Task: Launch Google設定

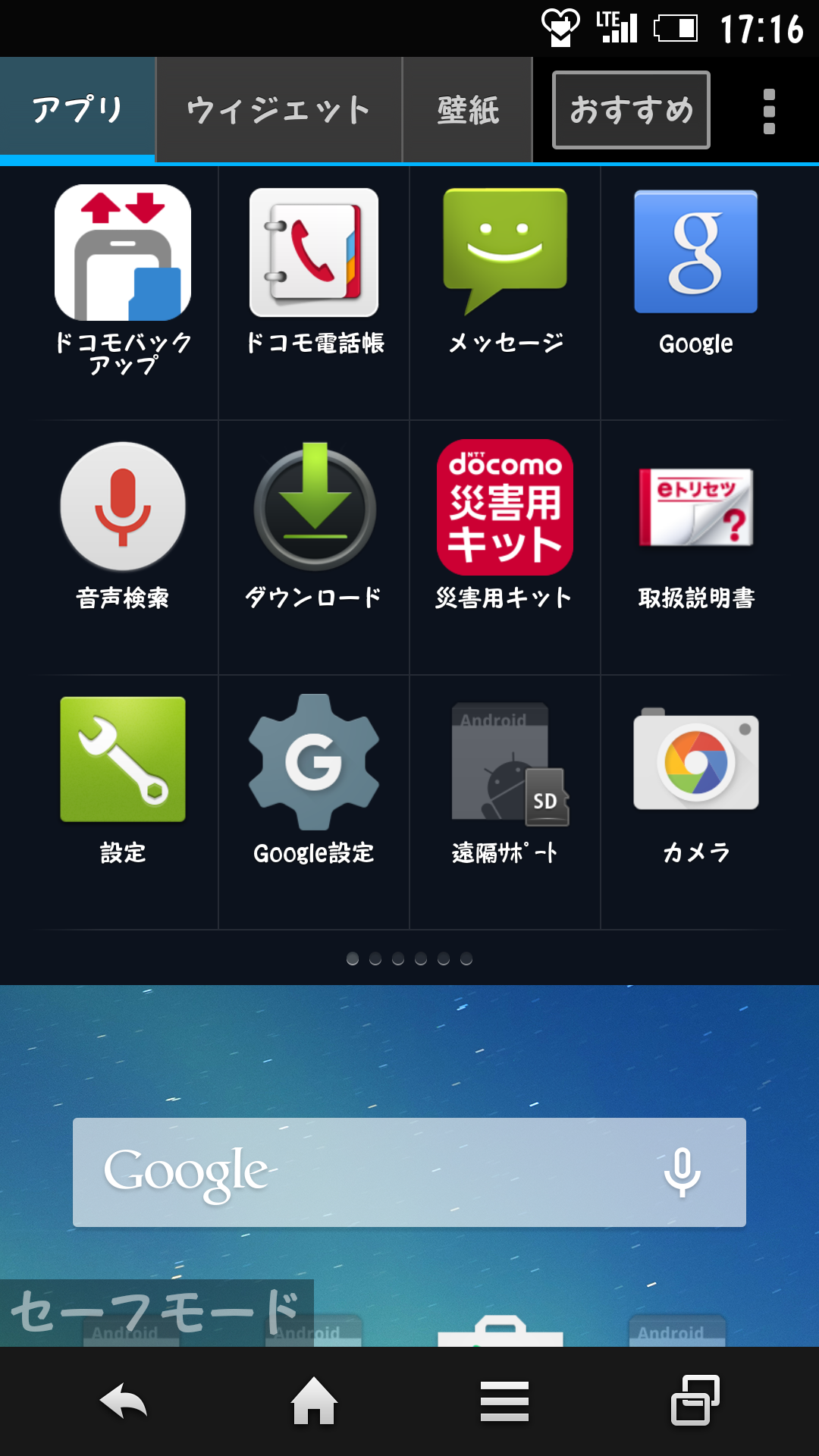Action: coord(314,781)
